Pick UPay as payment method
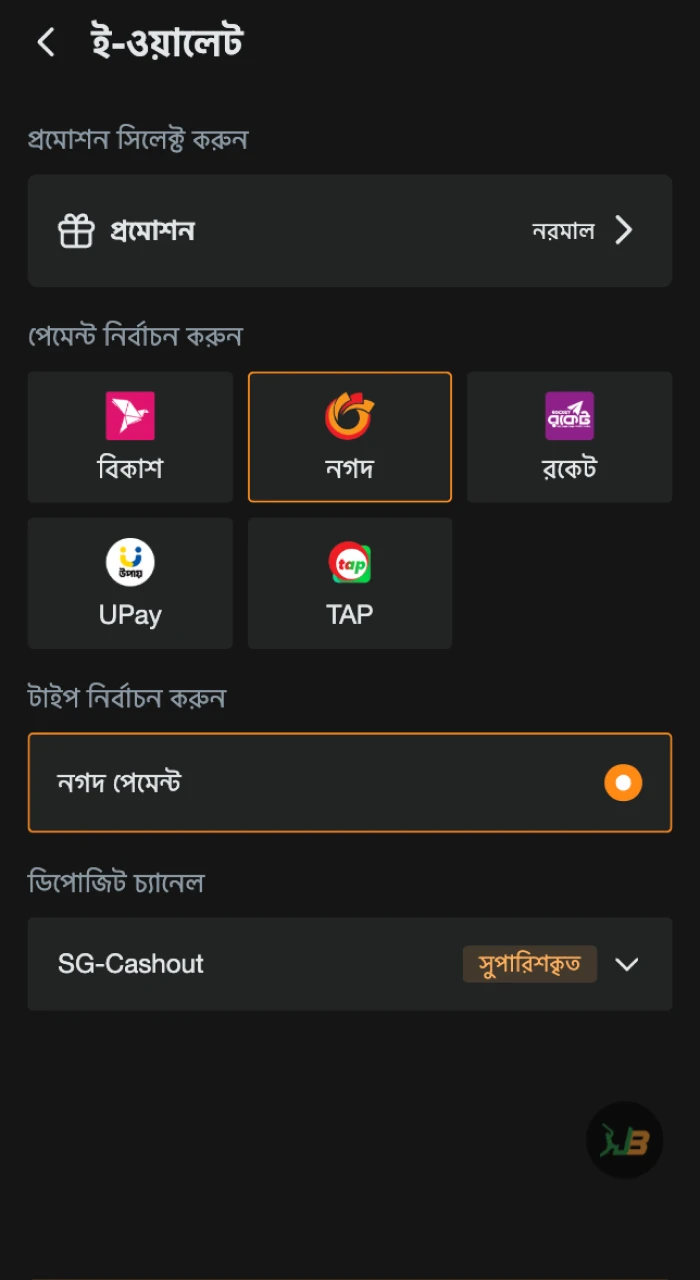This screenshot has height=1280, width=700. tap(130, 583)
